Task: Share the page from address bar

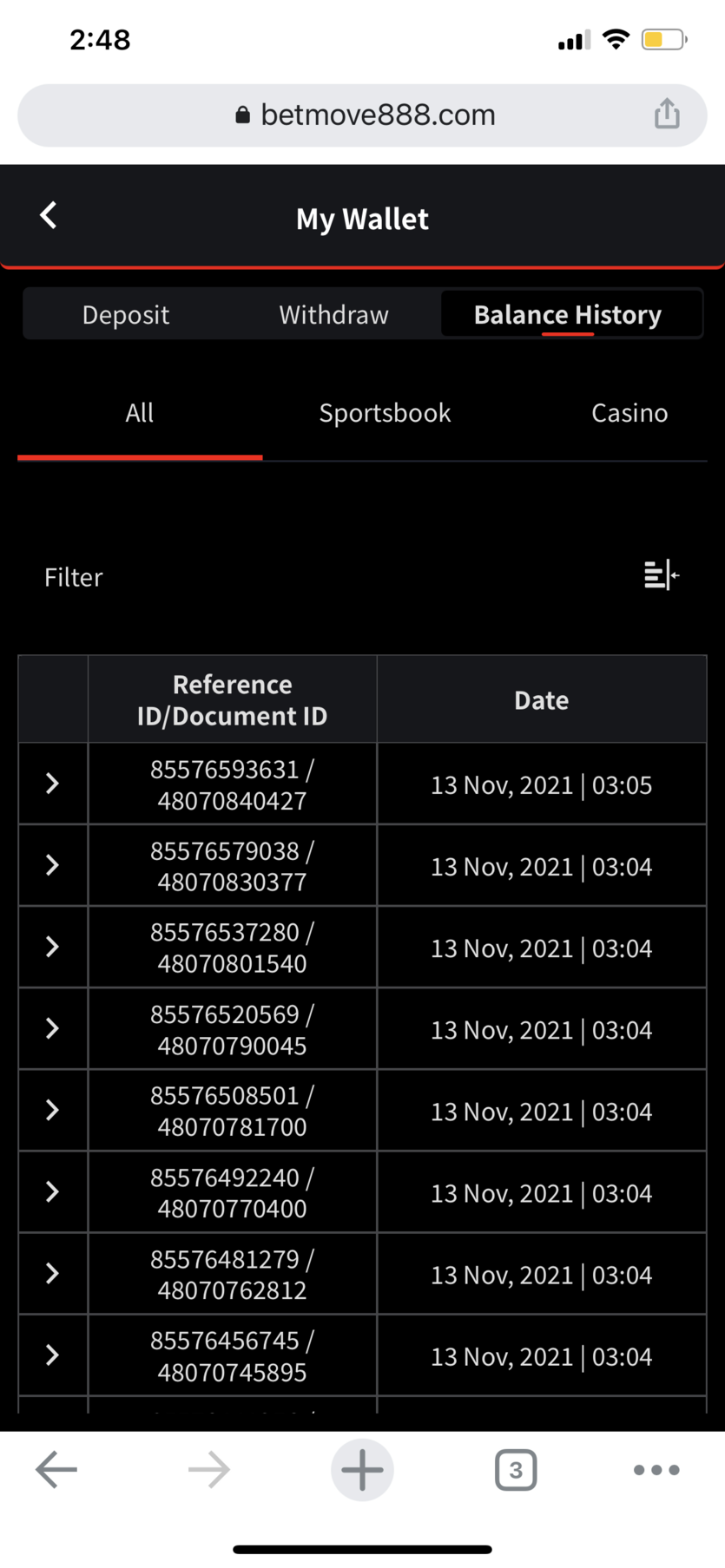Action: [667, 114]
